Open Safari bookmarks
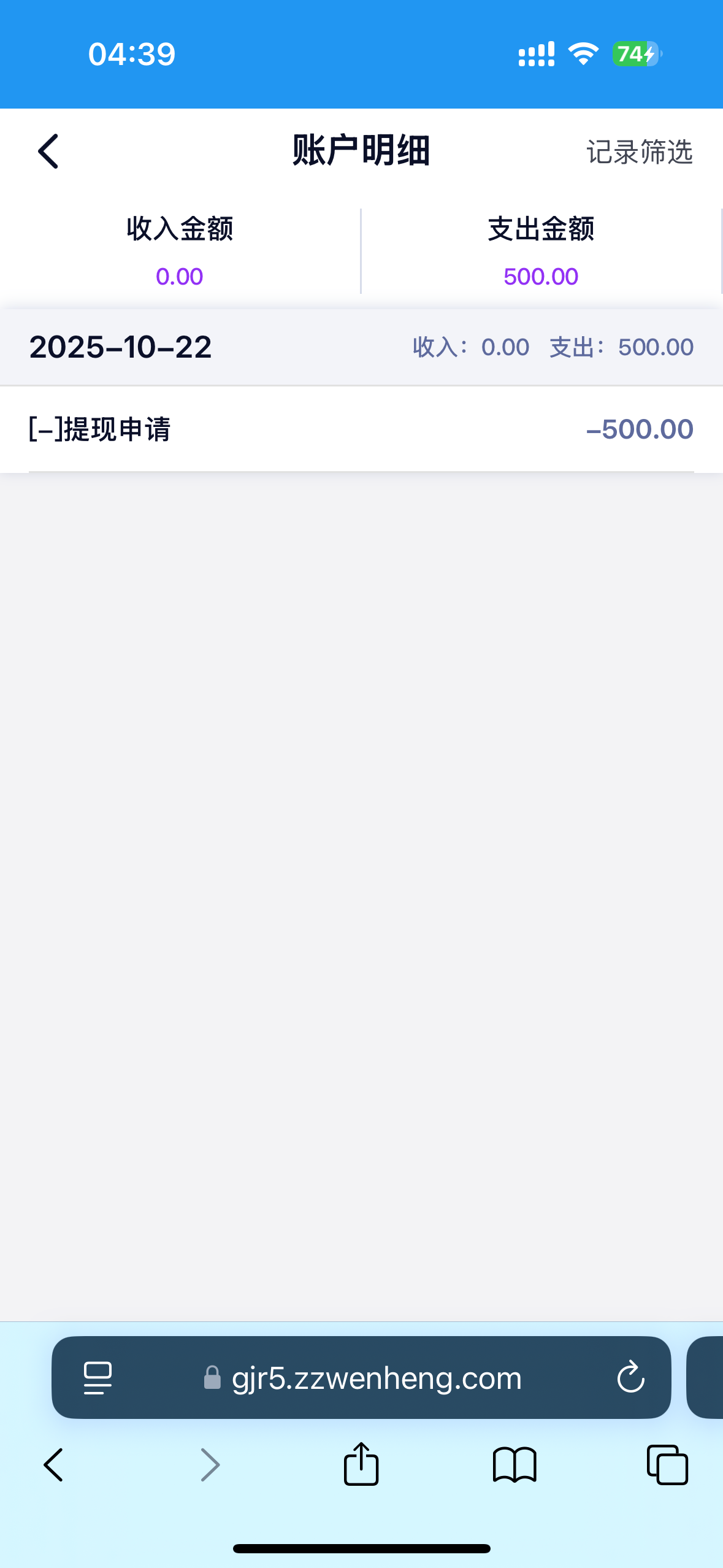Image resolution: width=723 pixels, height=1568 pixels. click(x=514, y=1465)
